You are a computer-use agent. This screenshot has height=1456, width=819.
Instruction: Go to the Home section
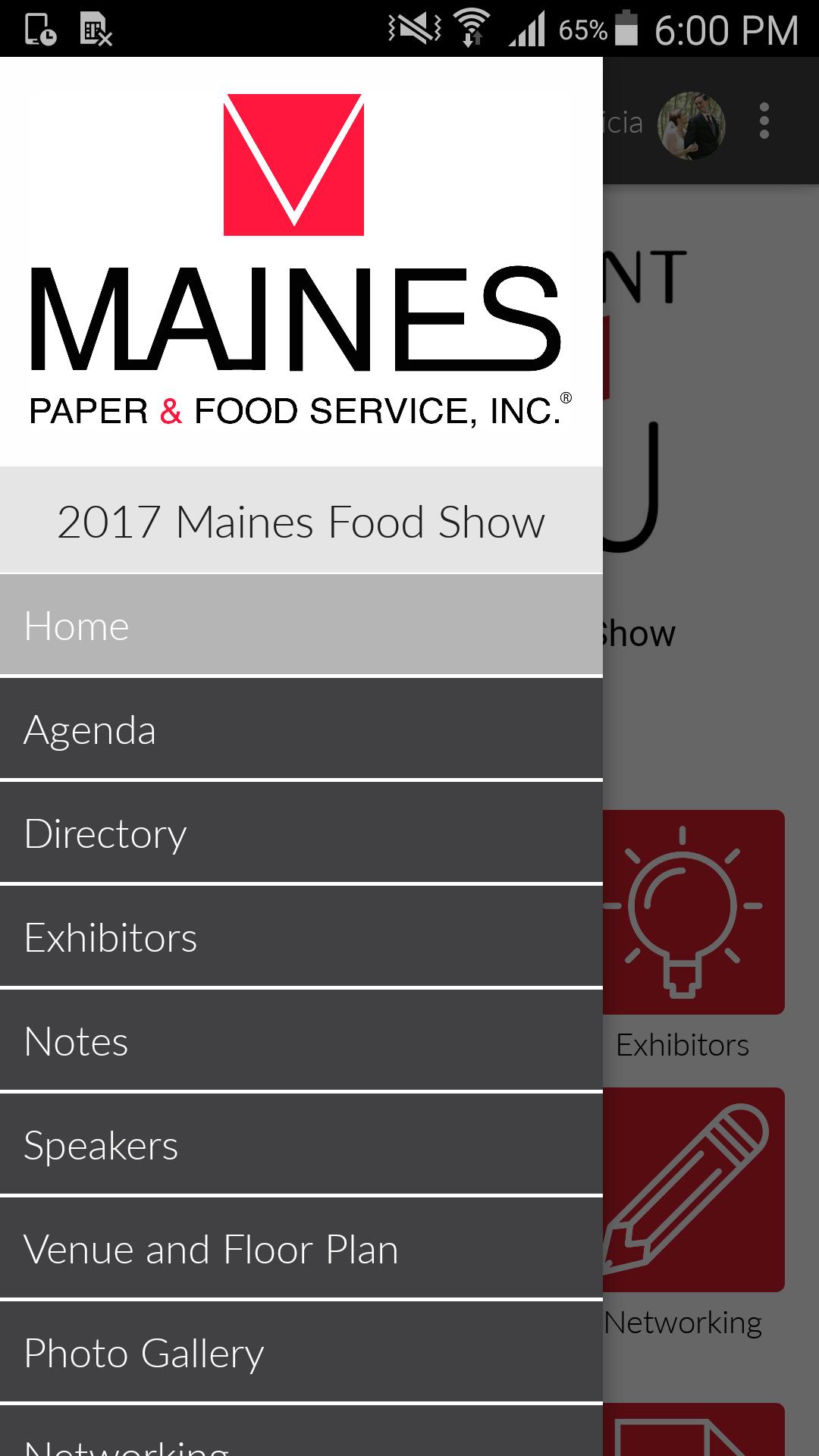[301, 624]
